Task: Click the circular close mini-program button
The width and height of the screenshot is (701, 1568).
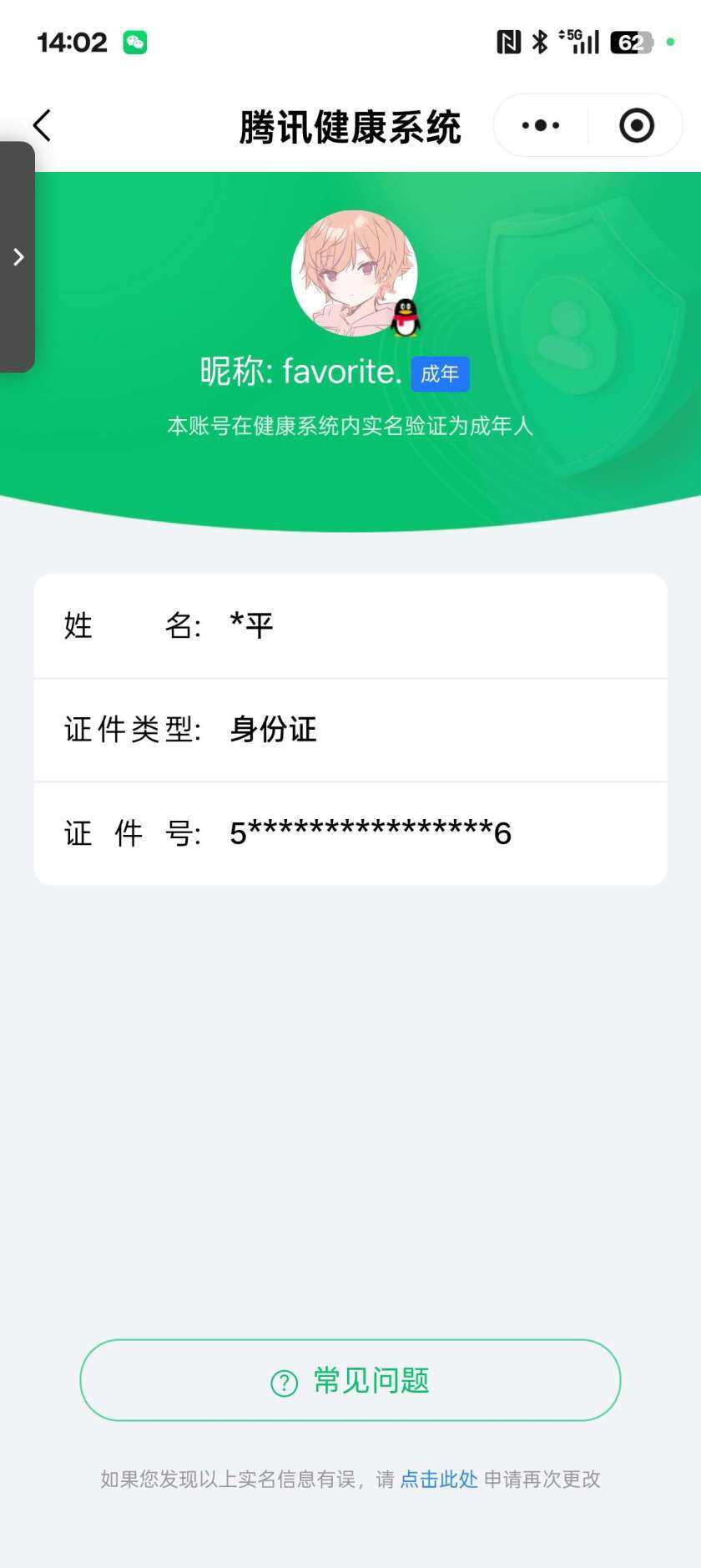Action: 635,124
